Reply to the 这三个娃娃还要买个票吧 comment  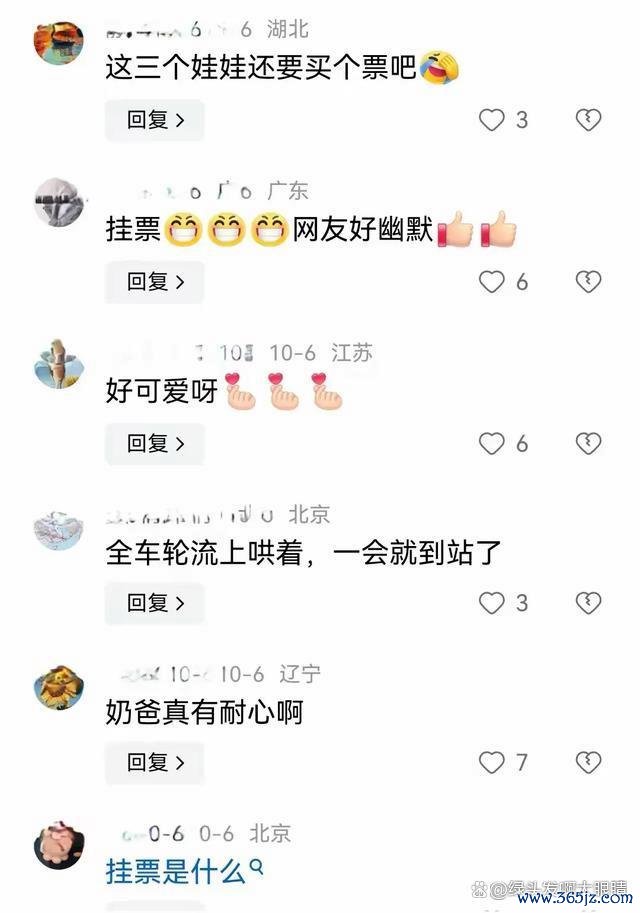pyautogui.click(x=155, y=121)
